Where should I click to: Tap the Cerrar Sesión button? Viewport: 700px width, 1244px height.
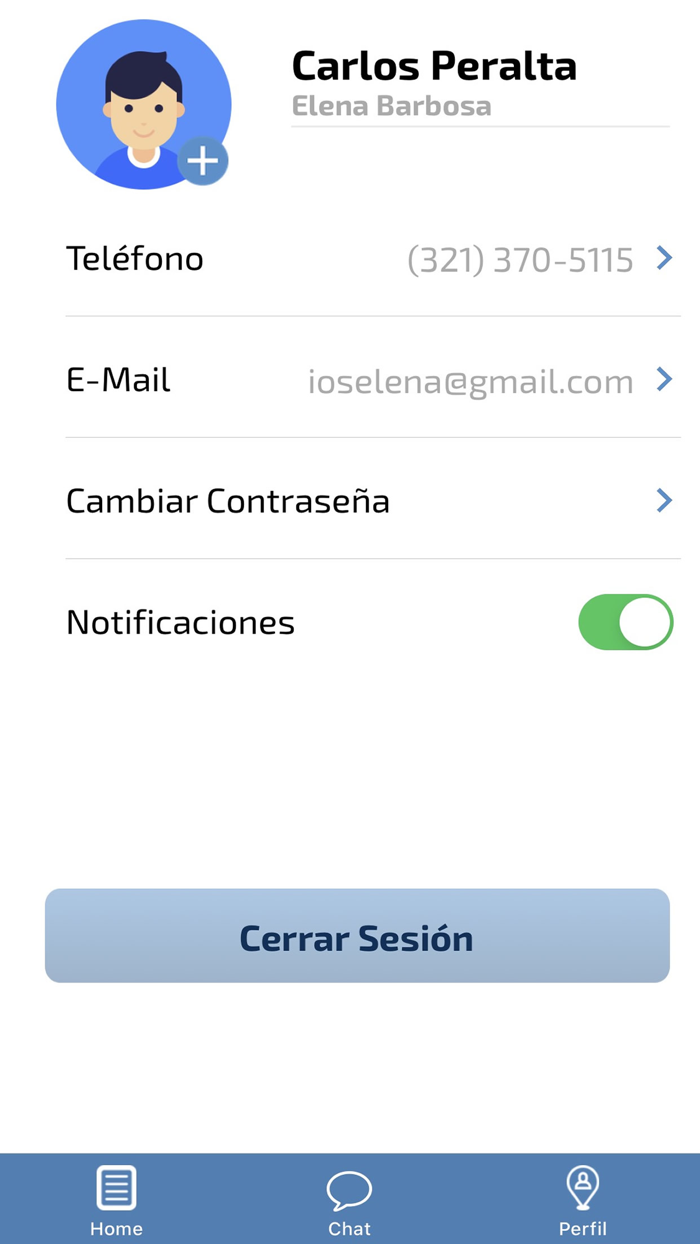[357, 936]
